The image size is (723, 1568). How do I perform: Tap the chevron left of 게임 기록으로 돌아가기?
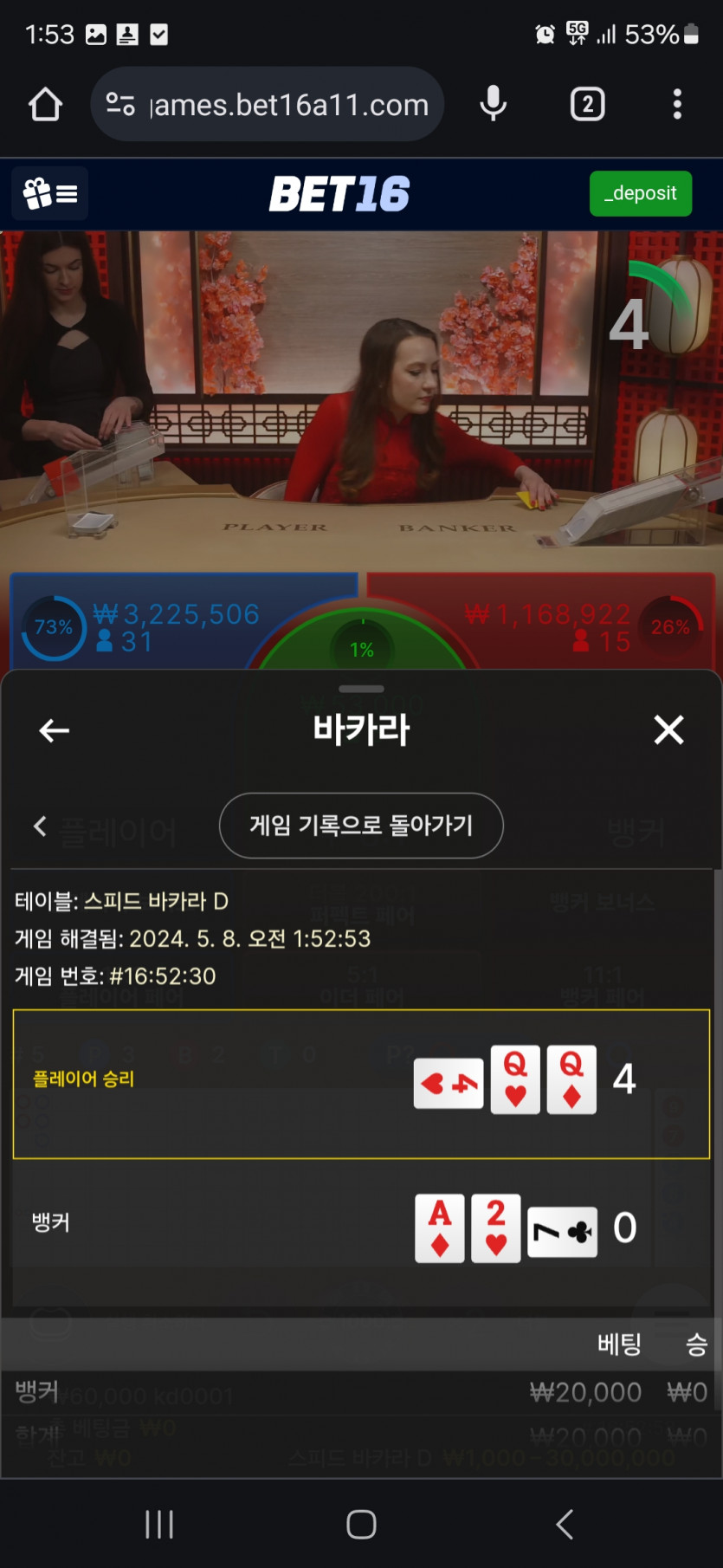click(x=40, y=826)
